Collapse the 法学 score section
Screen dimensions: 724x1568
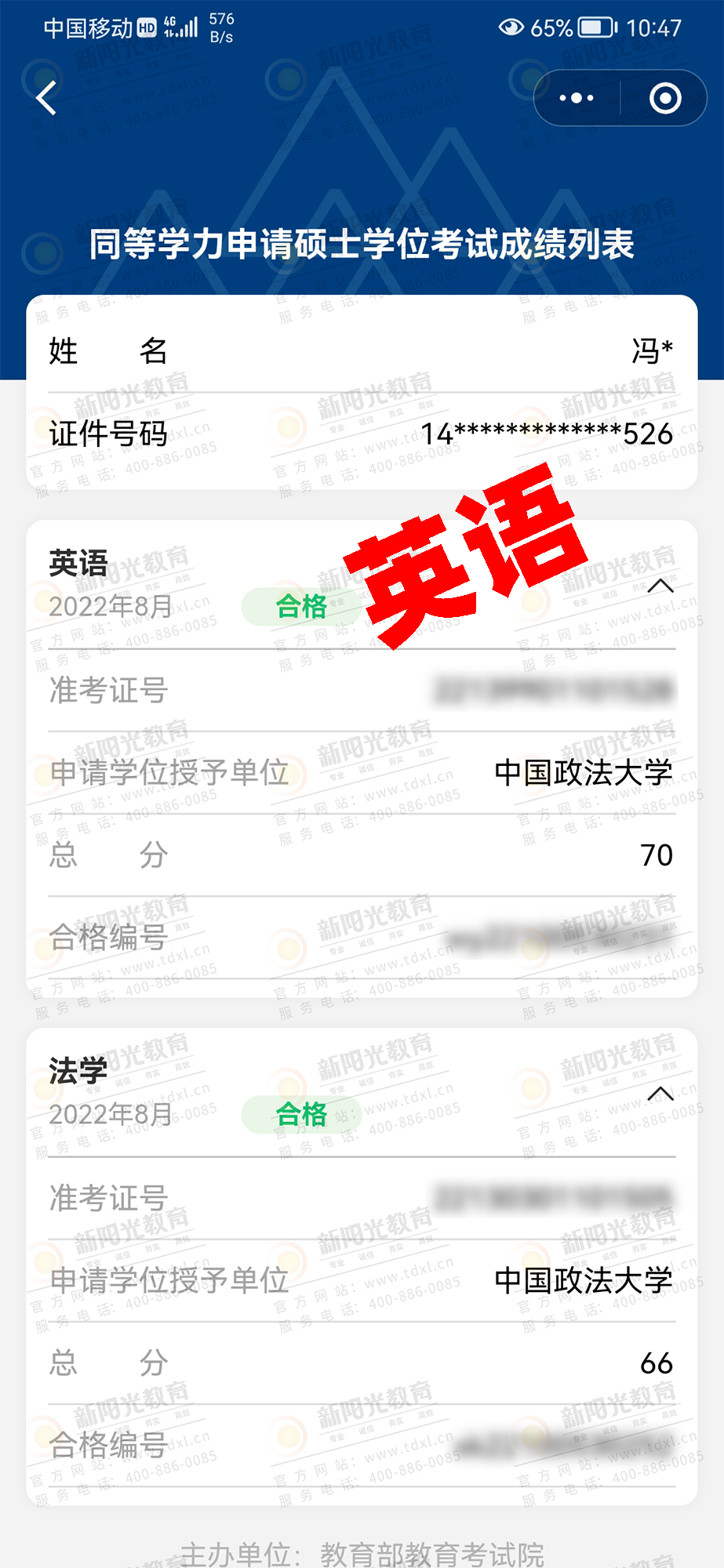click(660, 1094)
